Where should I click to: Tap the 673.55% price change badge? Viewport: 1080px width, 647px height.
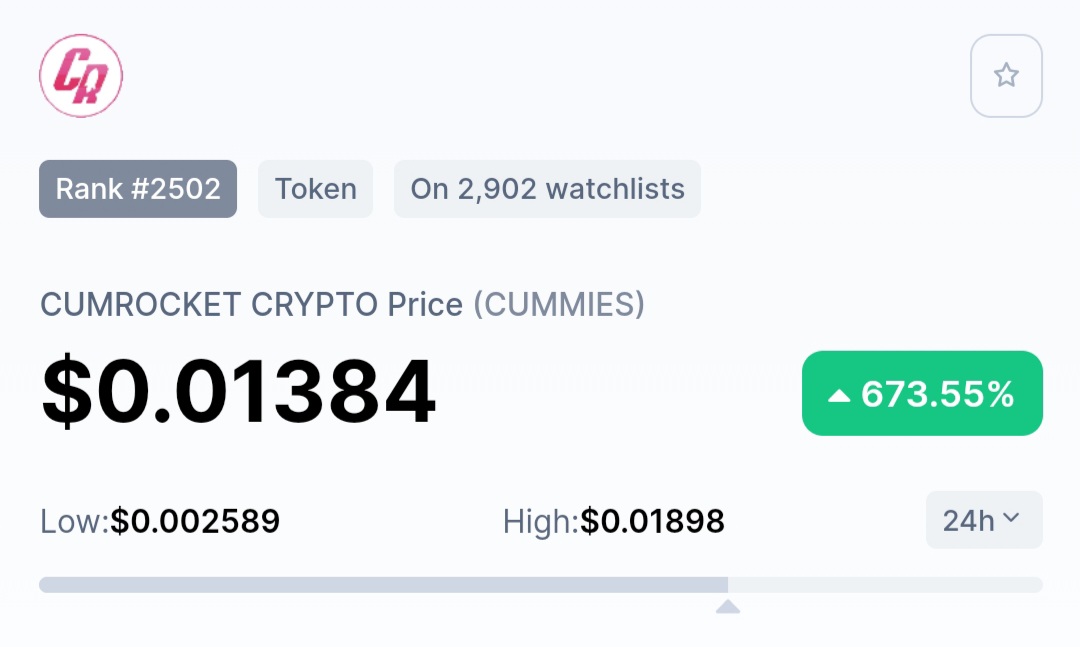922,394
